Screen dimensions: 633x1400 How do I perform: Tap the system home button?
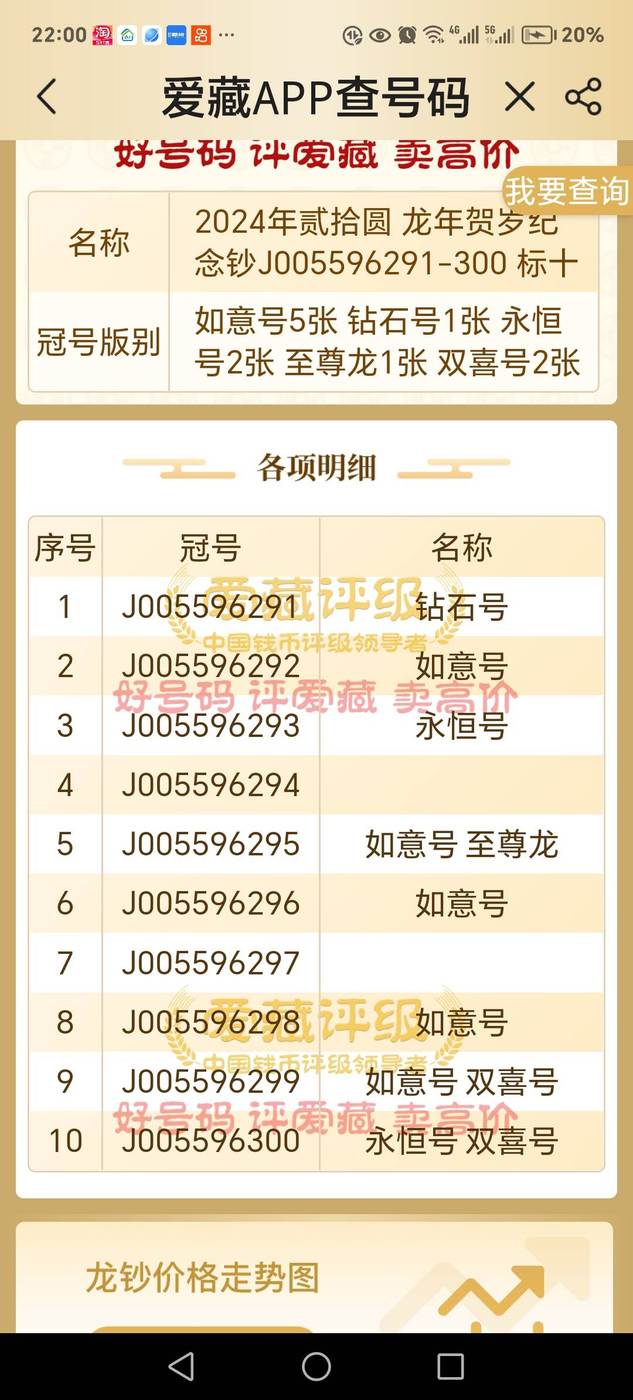[x=316, y=1366]
